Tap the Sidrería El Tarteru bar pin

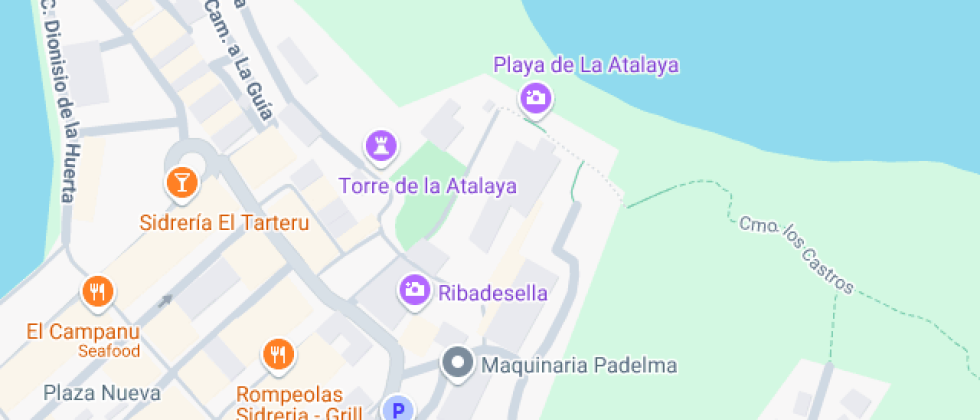(x=182, y=182)
